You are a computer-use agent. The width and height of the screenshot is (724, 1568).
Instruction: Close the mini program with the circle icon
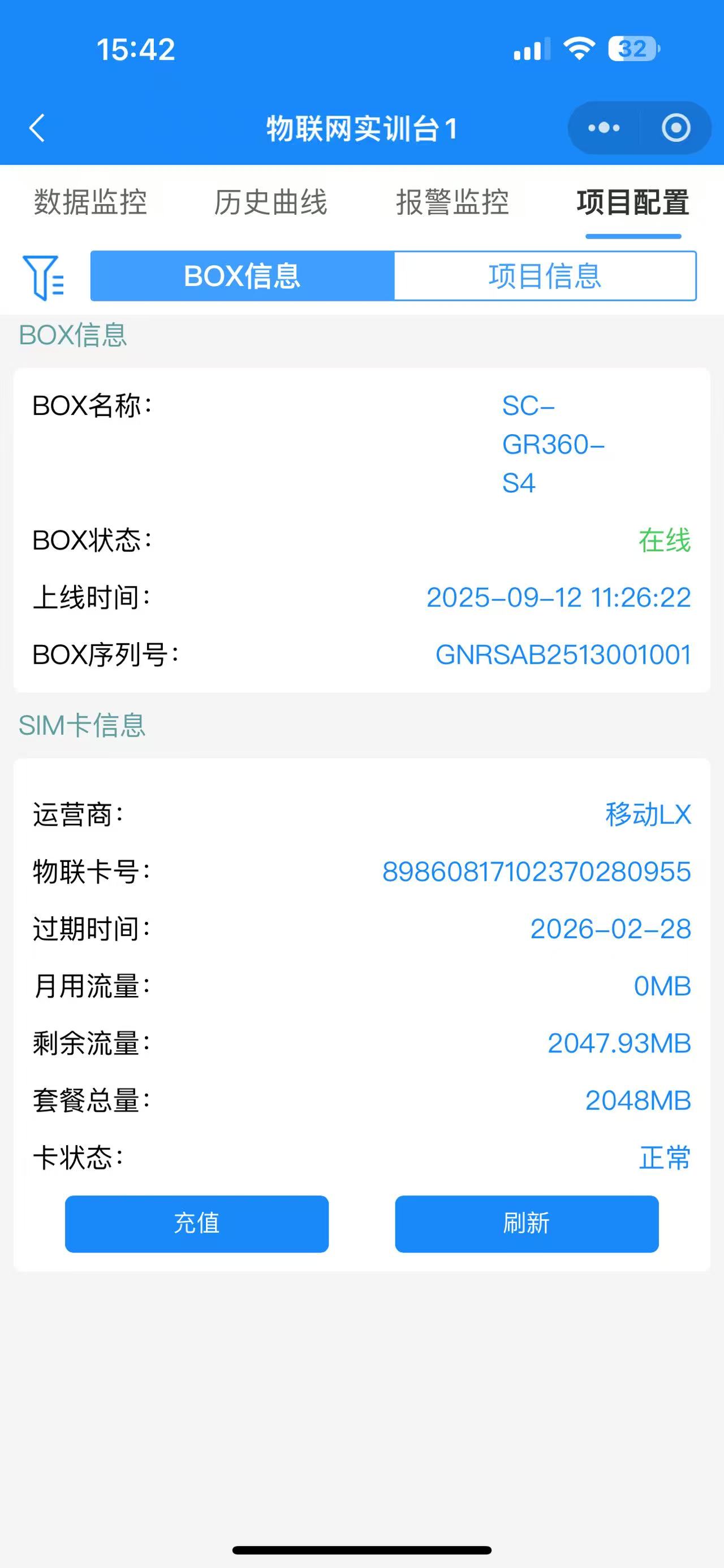(676, 128)
